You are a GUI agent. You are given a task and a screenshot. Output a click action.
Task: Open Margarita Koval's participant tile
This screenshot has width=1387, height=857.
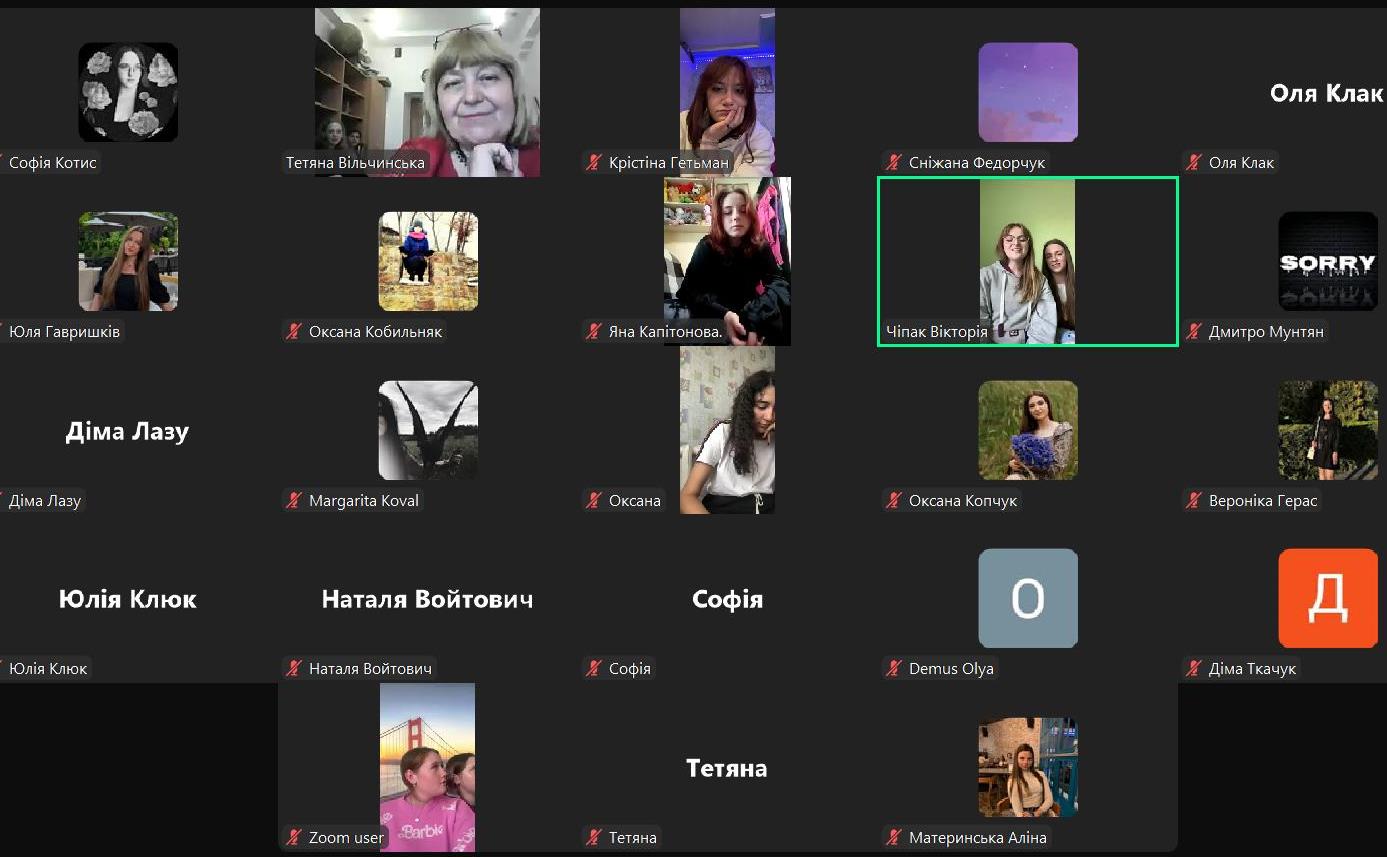tap(427, 430)
